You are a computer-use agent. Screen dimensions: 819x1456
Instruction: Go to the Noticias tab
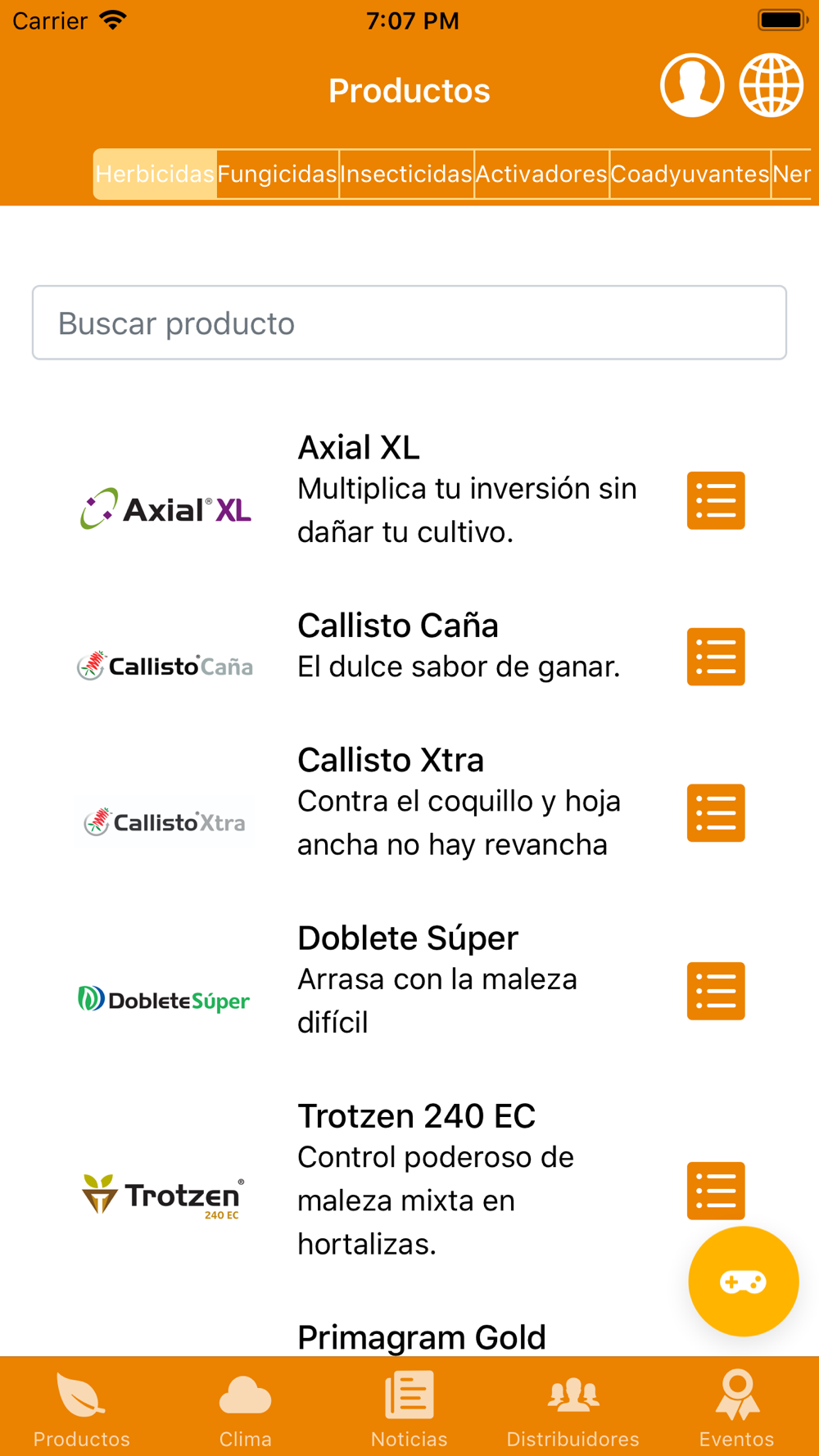[x=409, y=1409]
